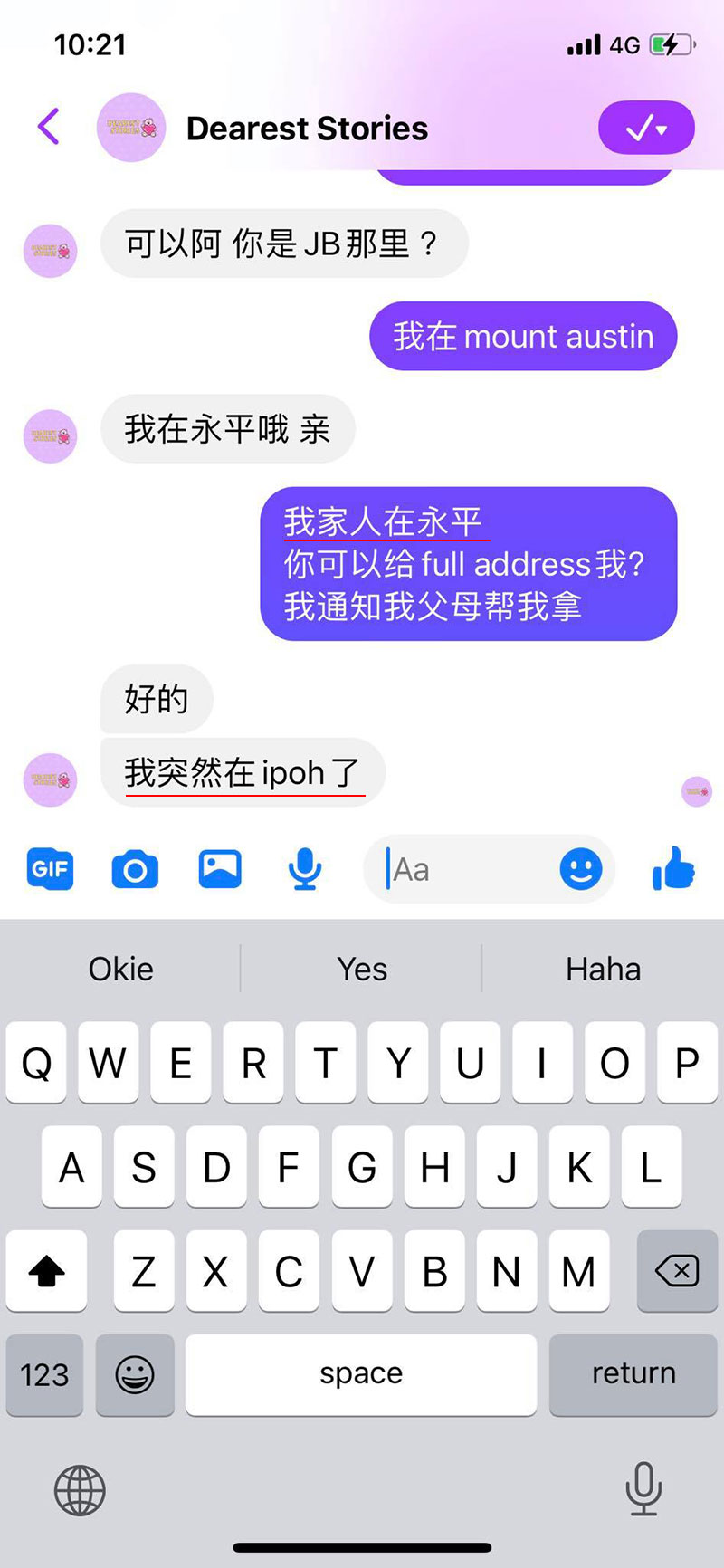Go back from the Dearest Stories chat

coord(49,127)
